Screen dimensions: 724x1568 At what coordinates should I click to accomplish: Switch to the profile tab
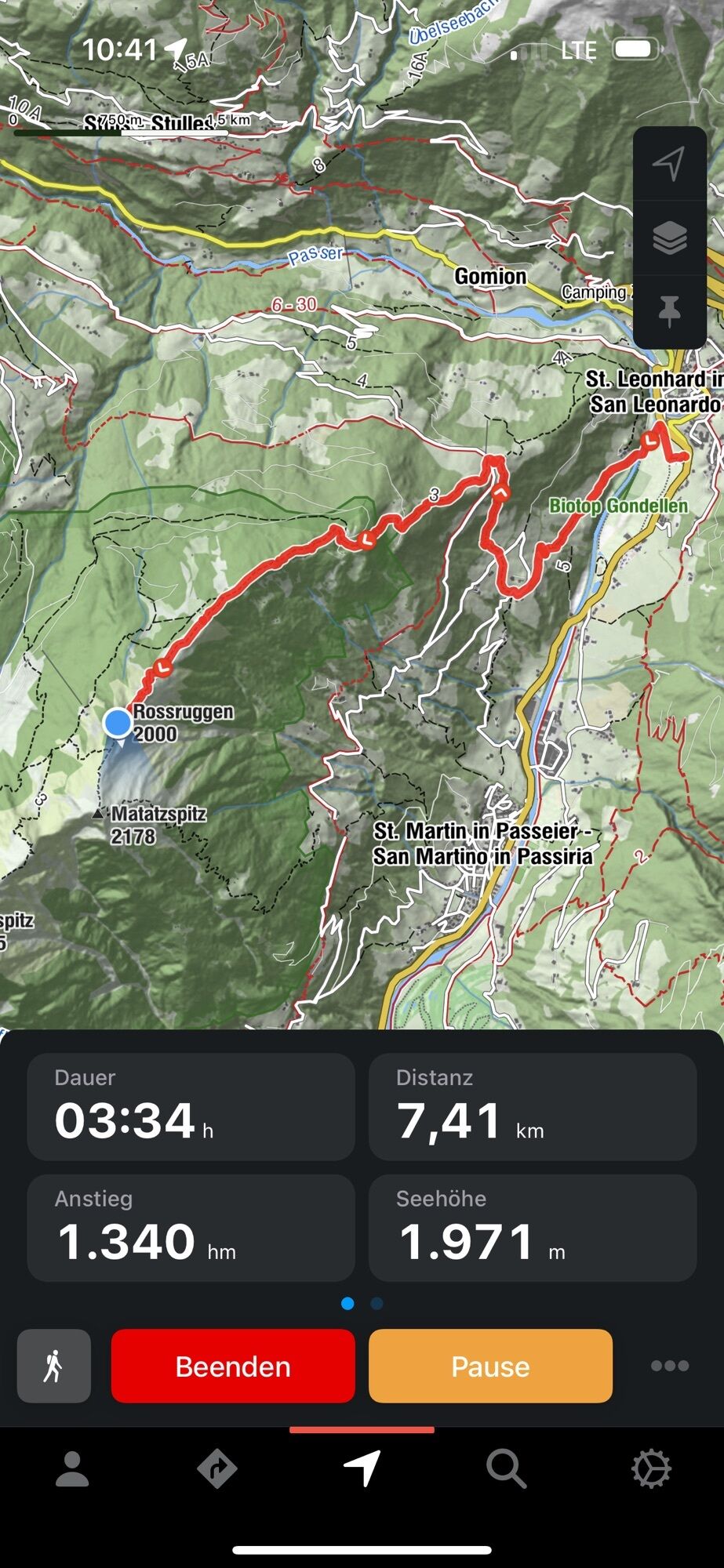tap(72, 1468)
